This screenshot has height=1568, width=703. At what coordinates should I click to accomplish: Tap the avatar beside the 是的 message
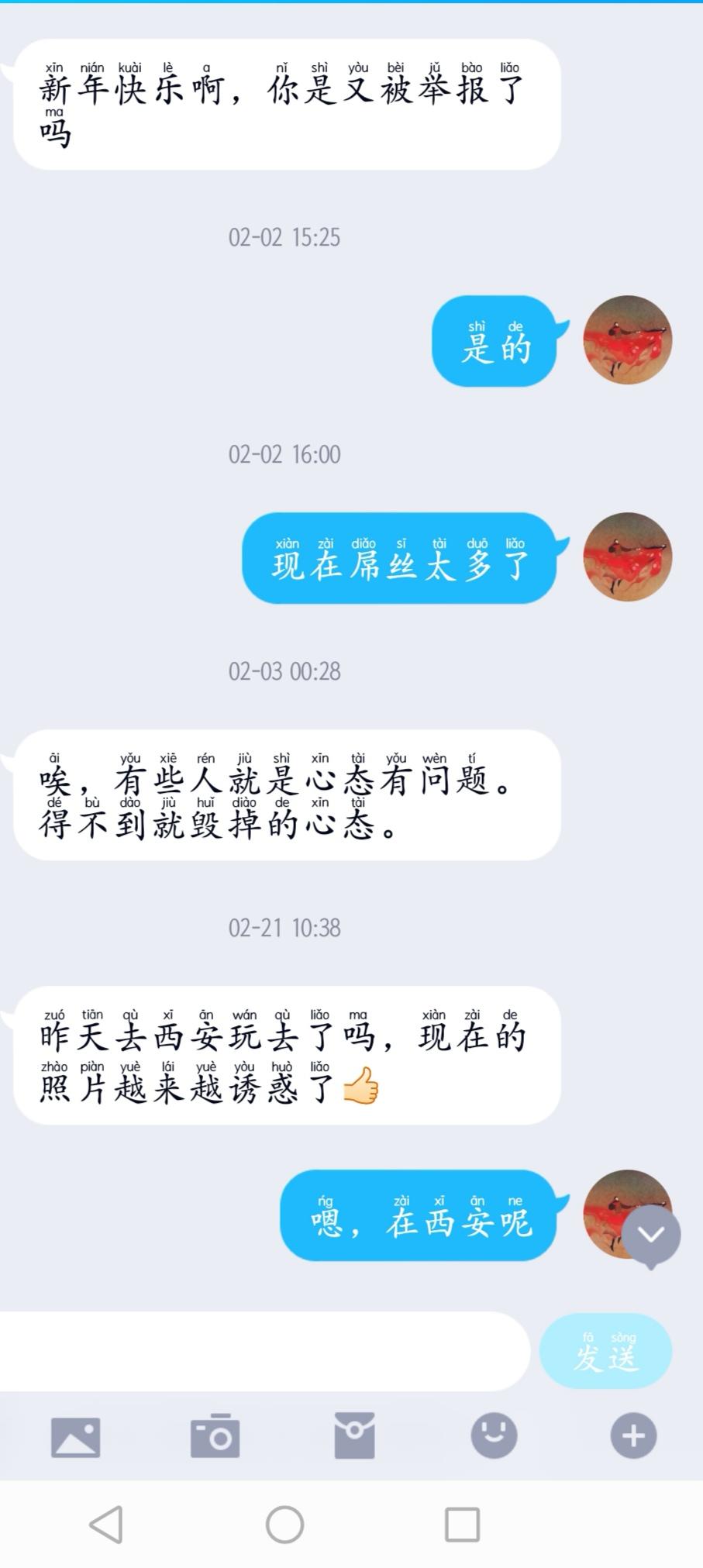(627, 339)
